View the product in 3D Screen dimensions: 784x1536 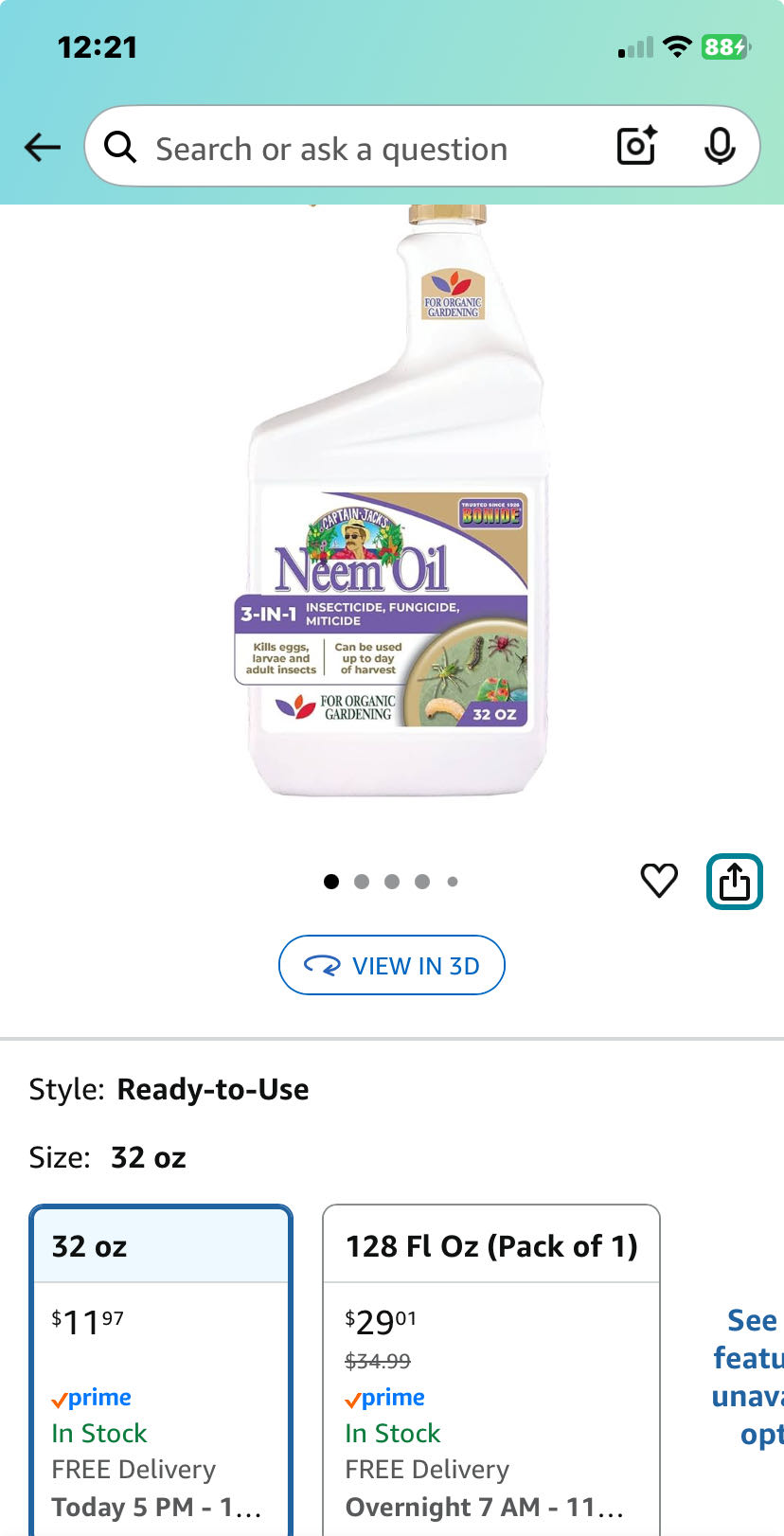[391, 965]
